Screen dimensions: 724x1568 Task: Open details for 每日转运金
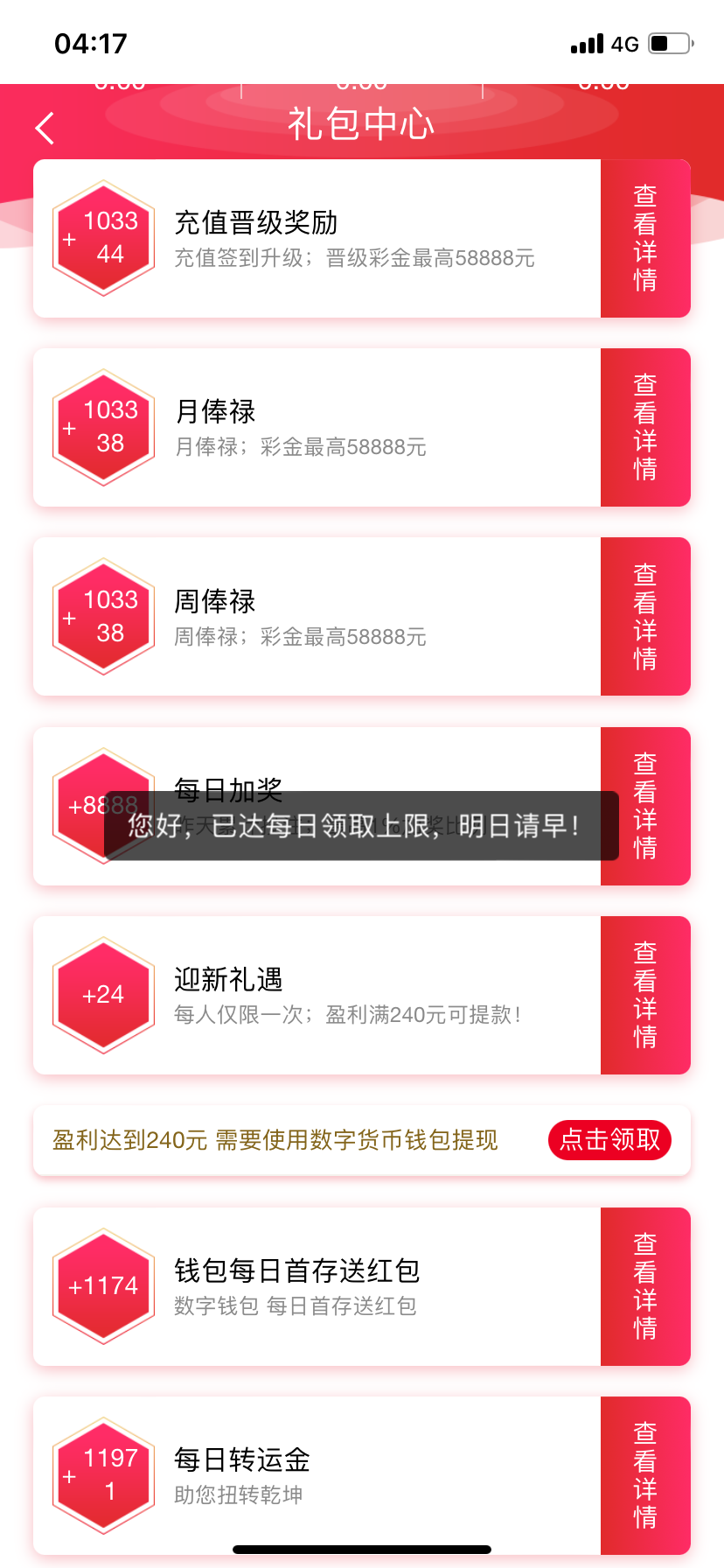(645, 1475)
